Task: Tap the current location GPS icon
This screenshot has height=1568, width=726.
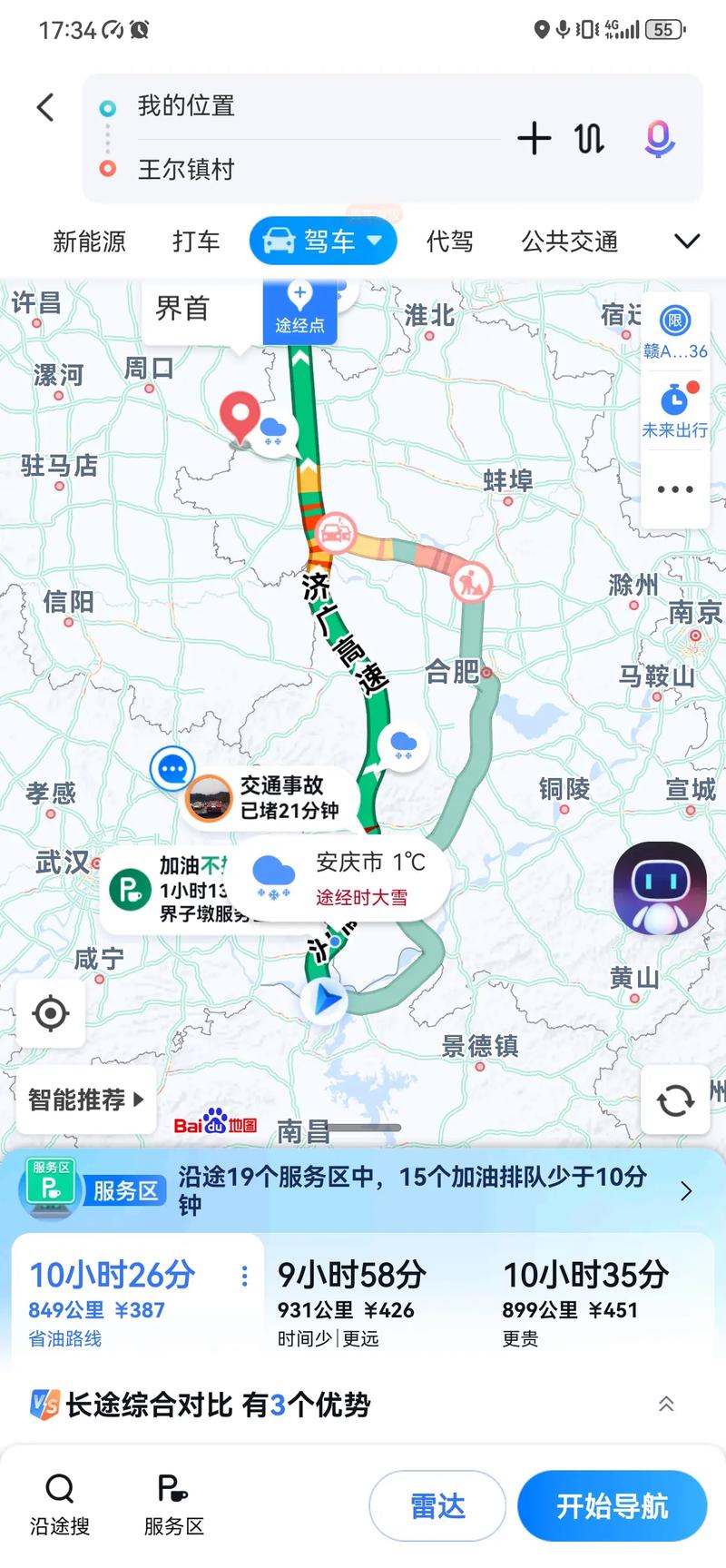Action: (x=51, y=1014)
